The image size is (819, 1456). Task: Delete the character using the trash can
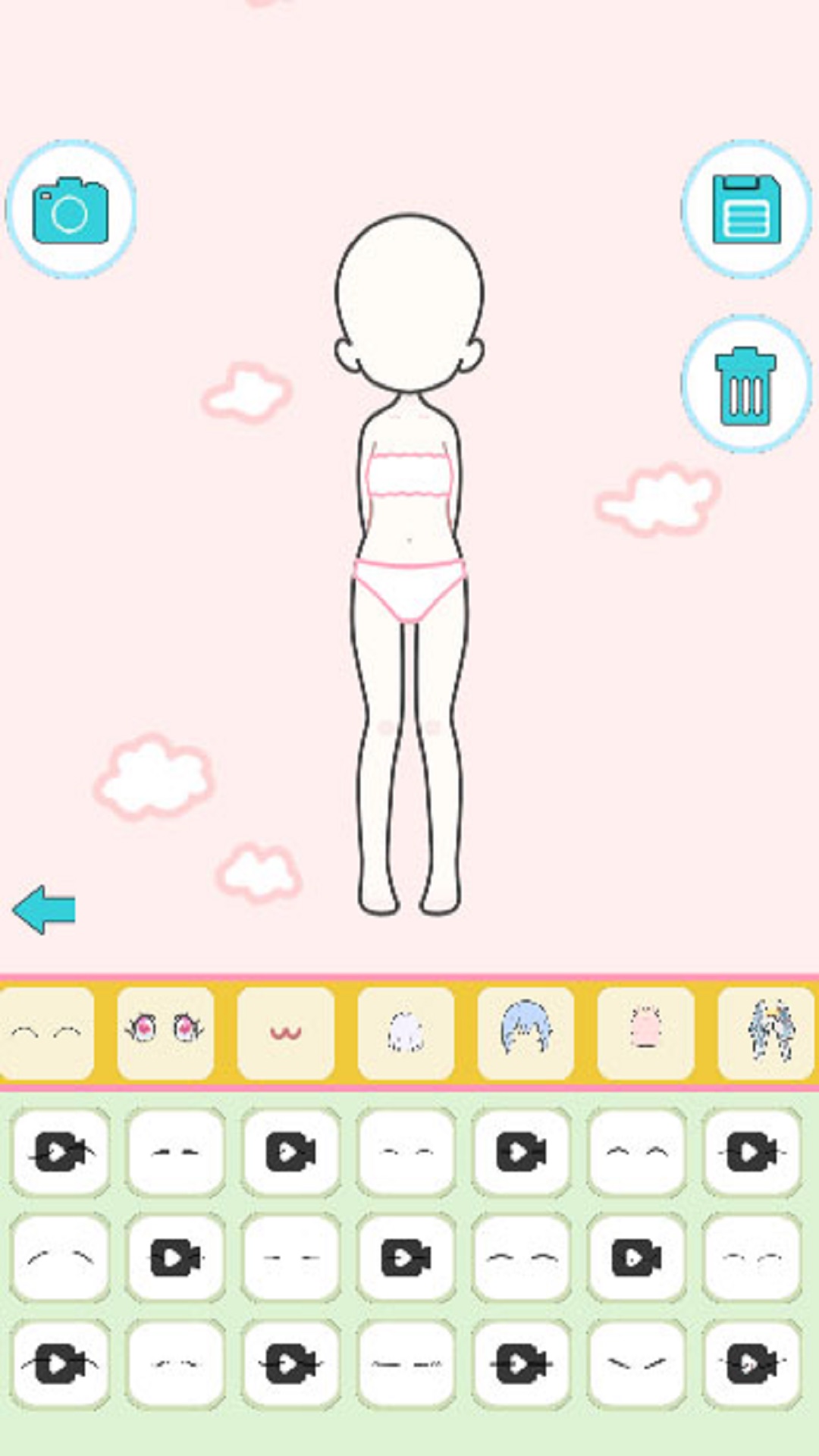click(x=746, y=384)
